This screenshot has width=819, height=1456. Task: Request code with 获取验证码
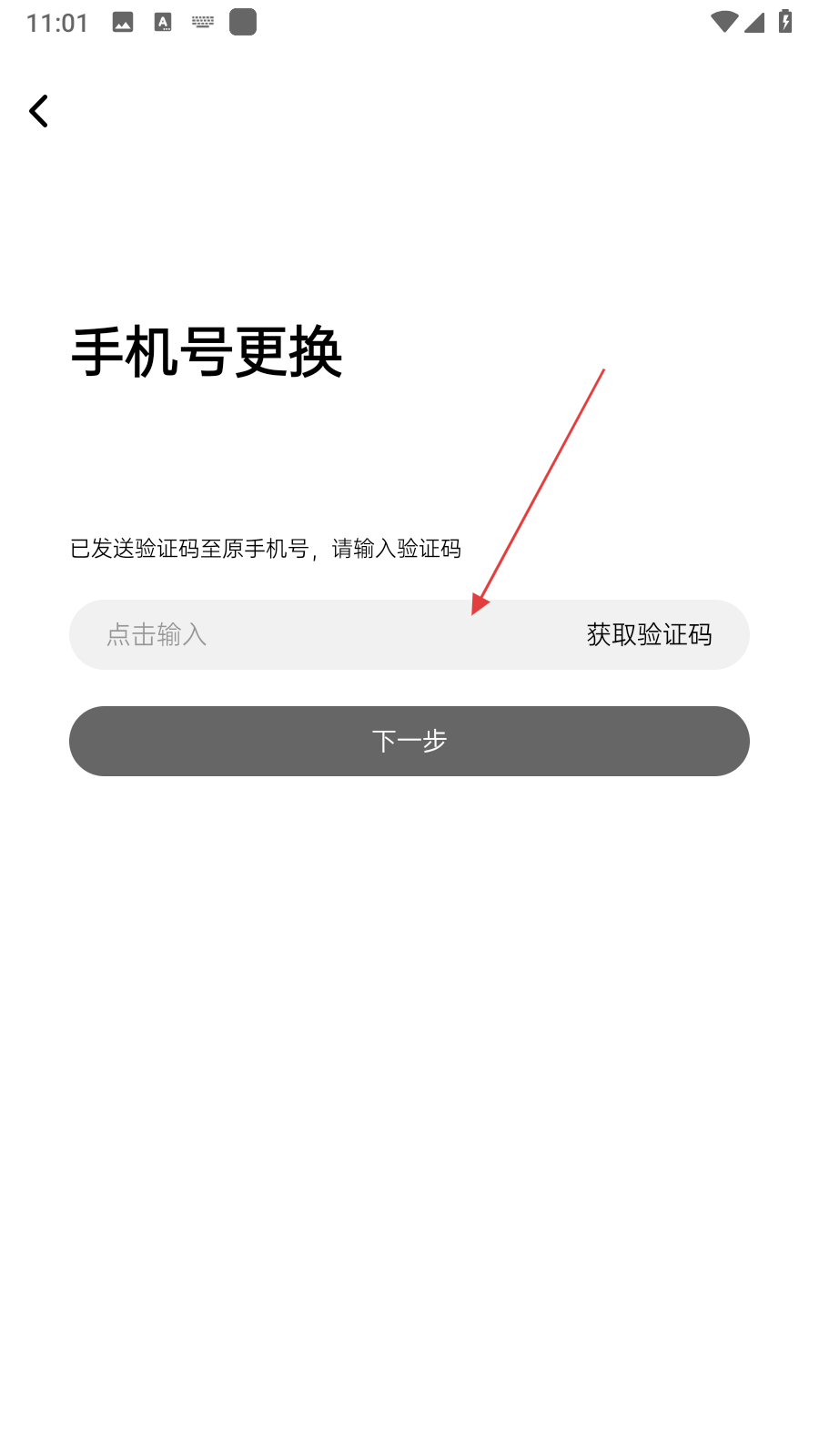(x=649, y=634)
